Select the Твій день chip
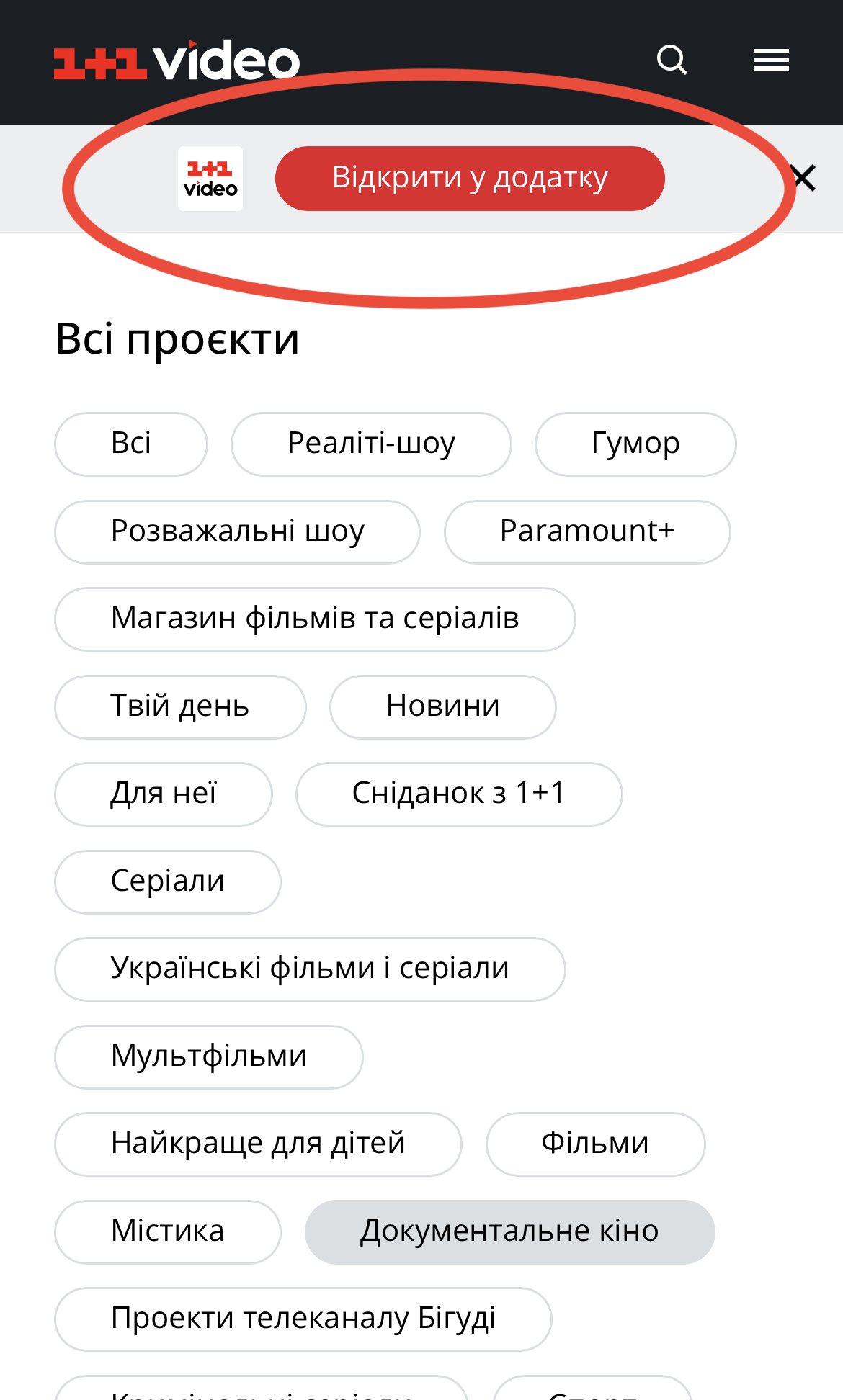The width and height of the screenshot is (843, 1400). point(180,706)
